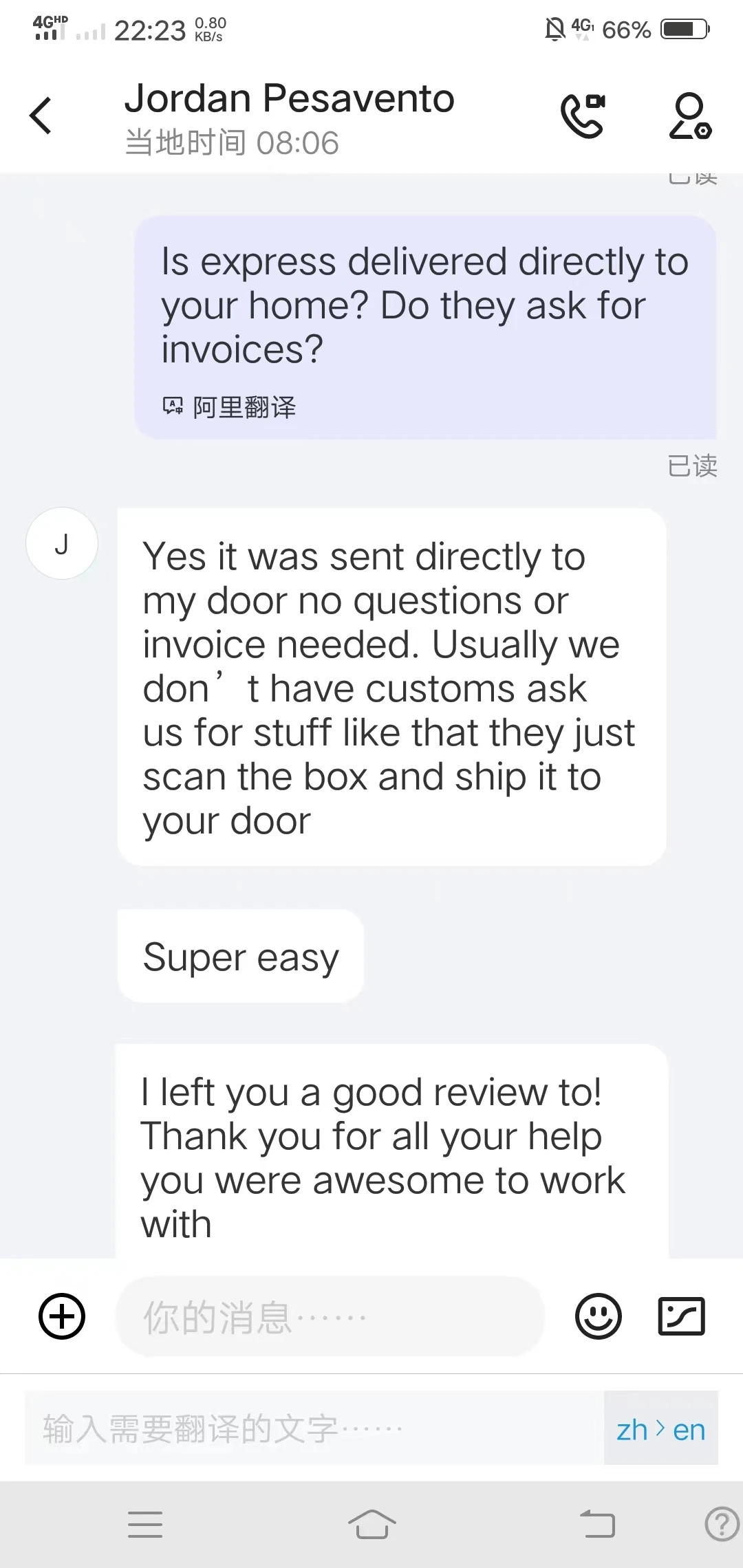
Task: Tap the message input field
Action: [330, 1316]
